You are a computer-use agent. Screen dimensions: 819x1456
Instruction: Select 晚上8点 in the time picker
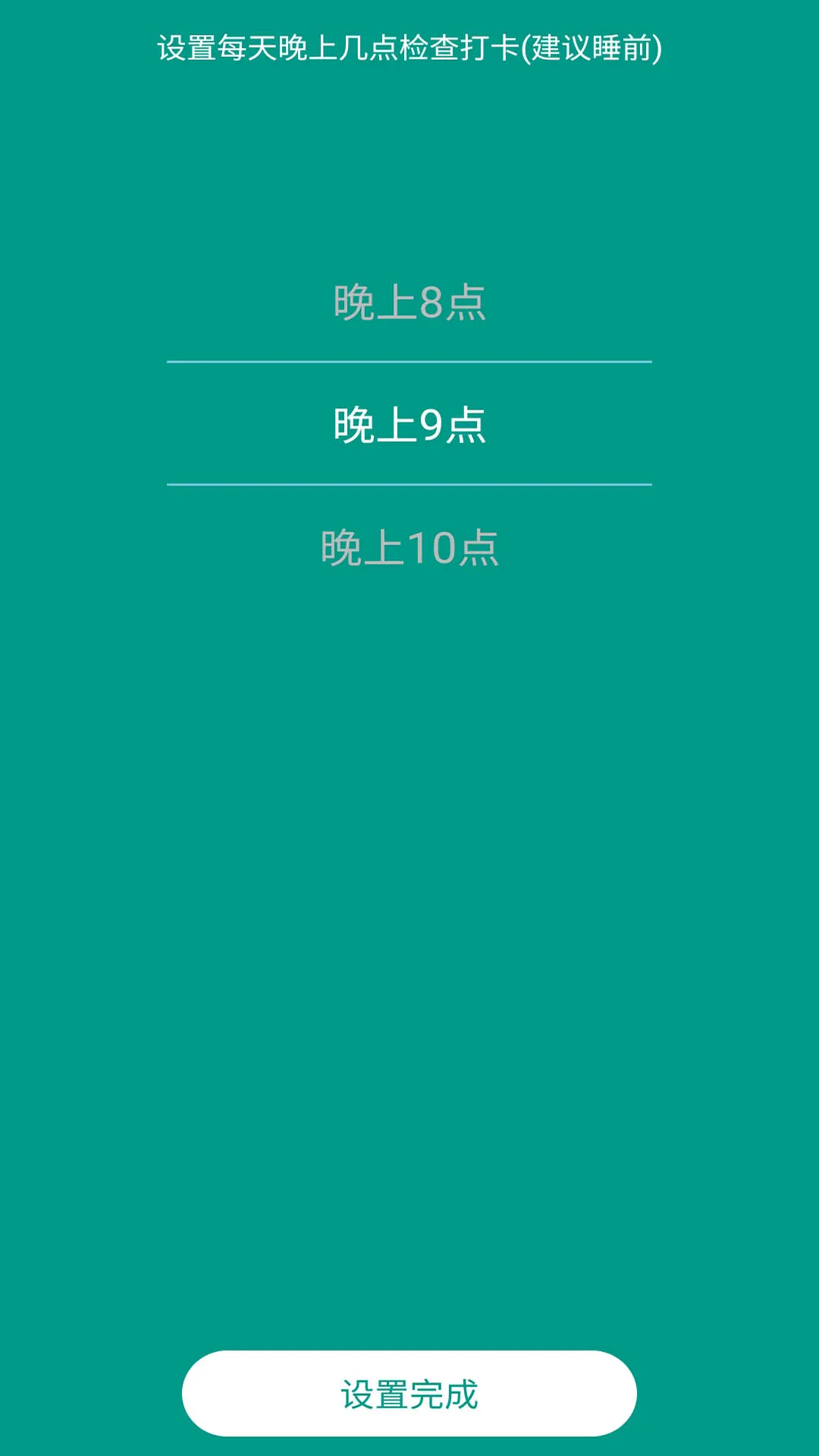409,303
